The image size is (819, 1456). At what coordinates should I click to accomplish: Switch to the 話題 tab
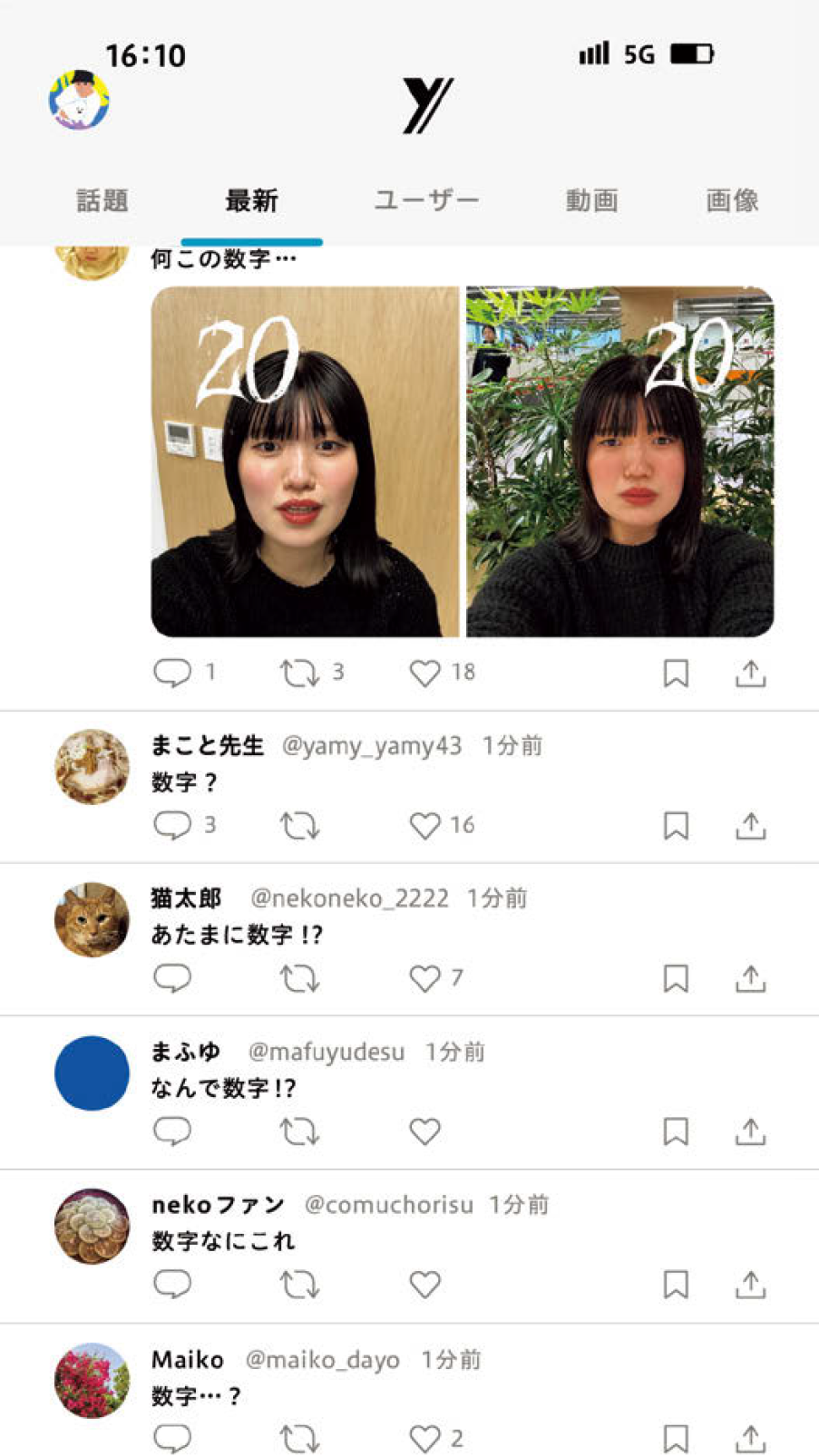[x=102, y=200]
